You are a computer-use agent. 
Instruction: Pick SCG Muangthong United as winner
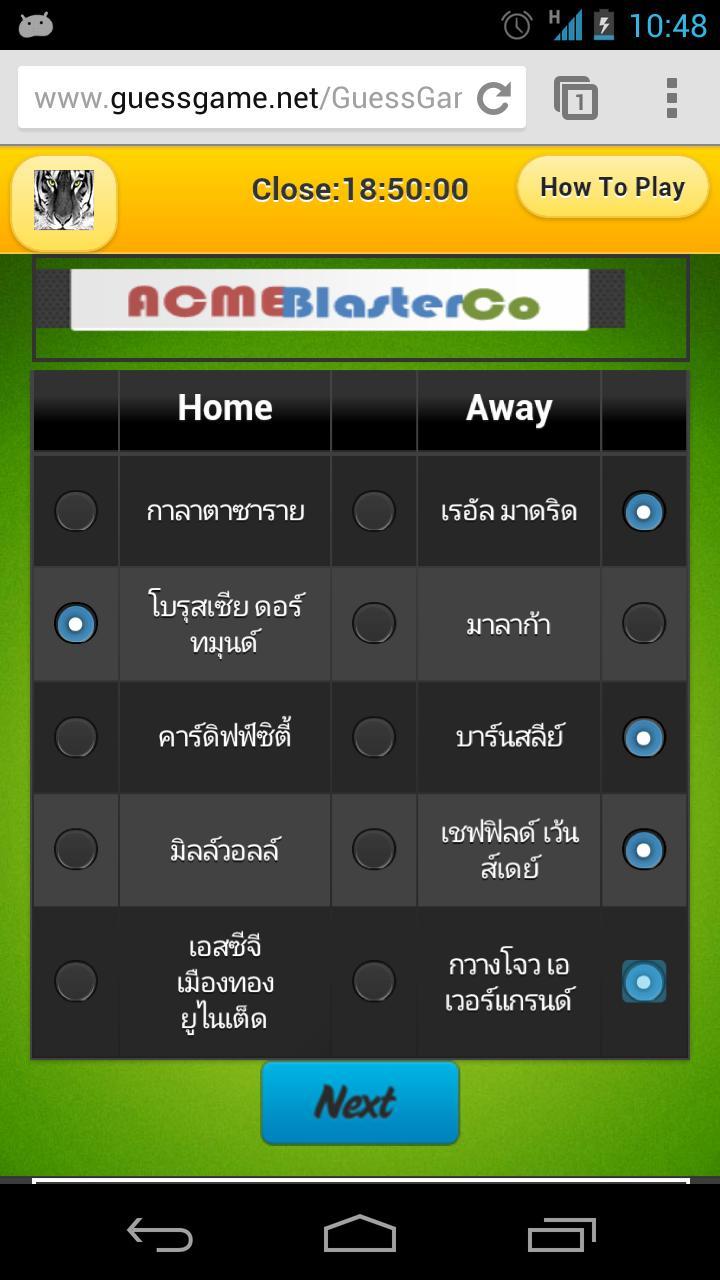pyautogui.click(x=76, y=981)
